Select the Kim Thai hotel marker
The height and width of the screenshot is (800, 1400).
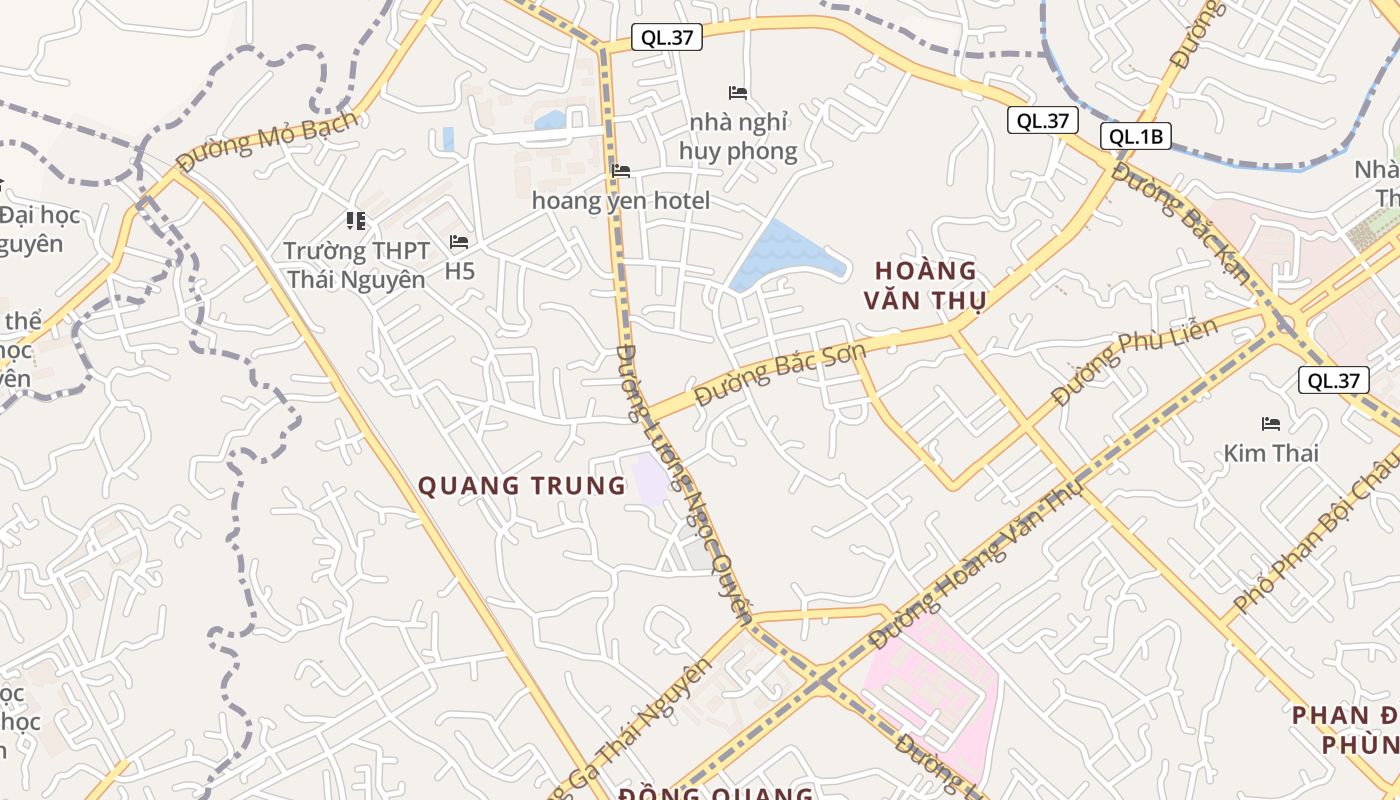1271,424
